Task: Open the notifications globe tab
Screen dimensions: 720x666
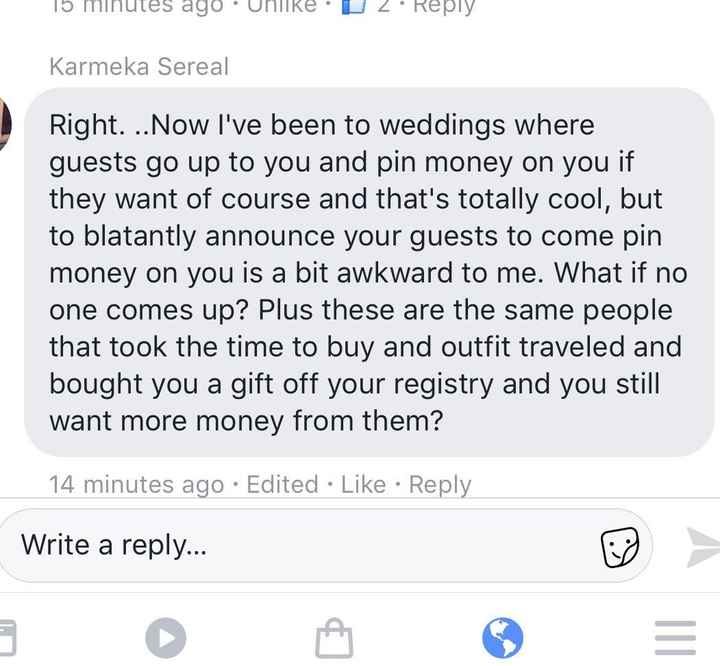Action: (x=503, y=634)
